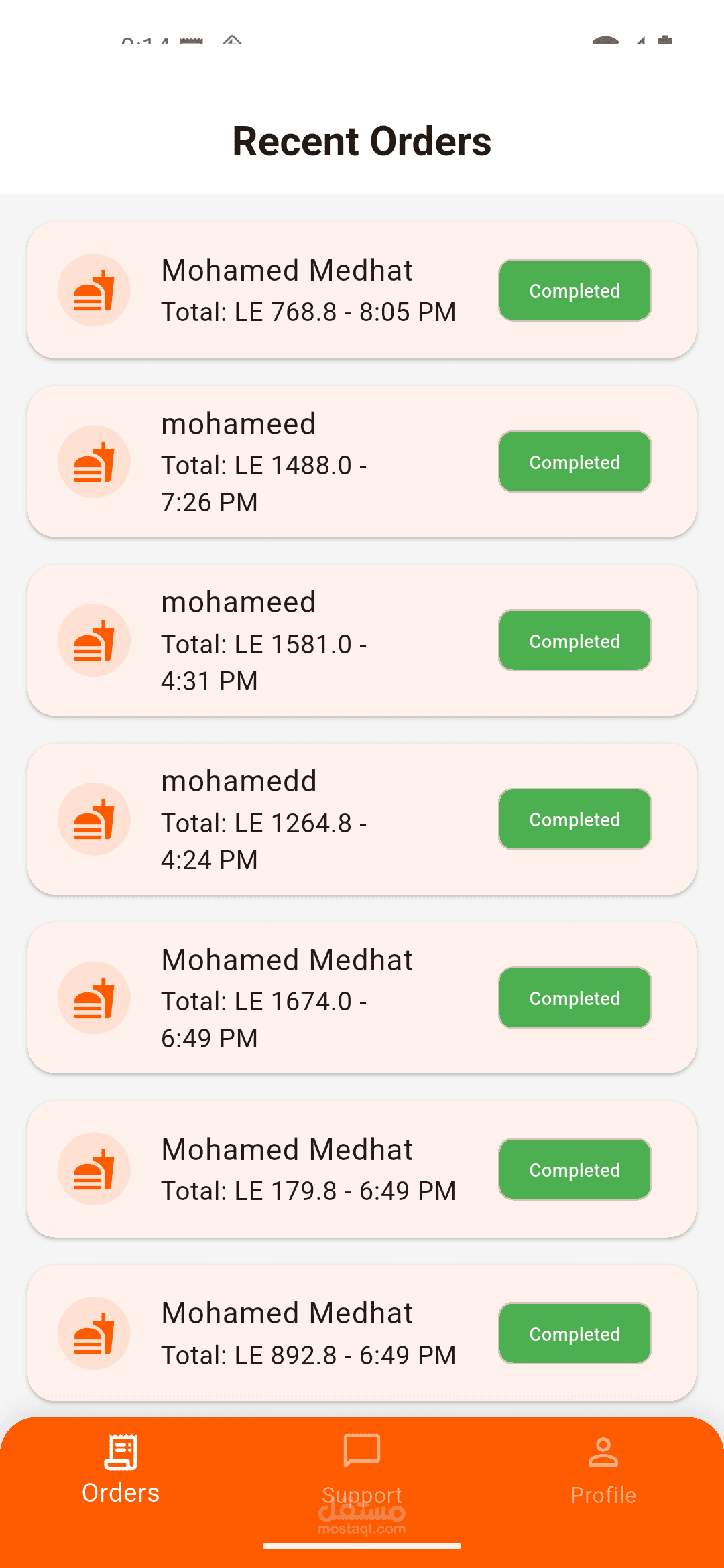Open Mohamed Medhat's LE 892.8 order
Image resolution: width=724 pixels, height=1568 pixels.
click(x=308, y=1333)
